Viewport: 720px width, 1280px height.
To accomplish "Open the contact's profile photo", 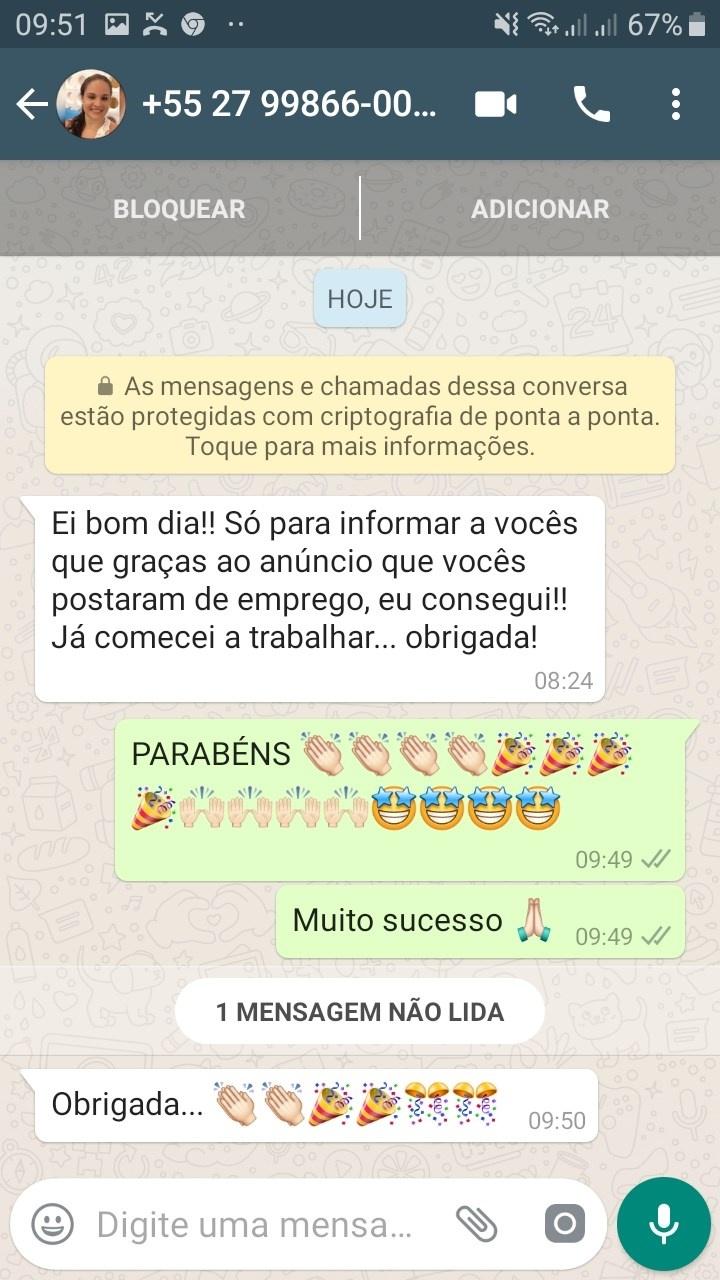I will 90,104.
